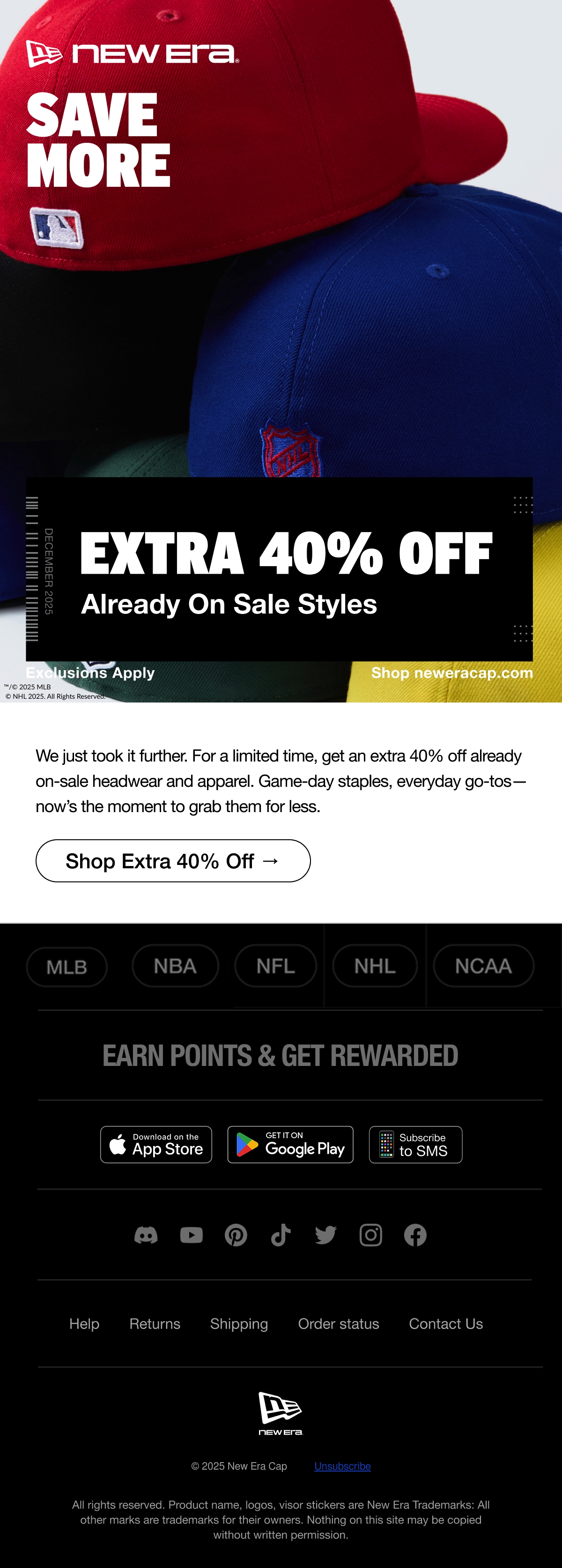
Task: Subscribe to SMS updates
Action: [416, 1144]
